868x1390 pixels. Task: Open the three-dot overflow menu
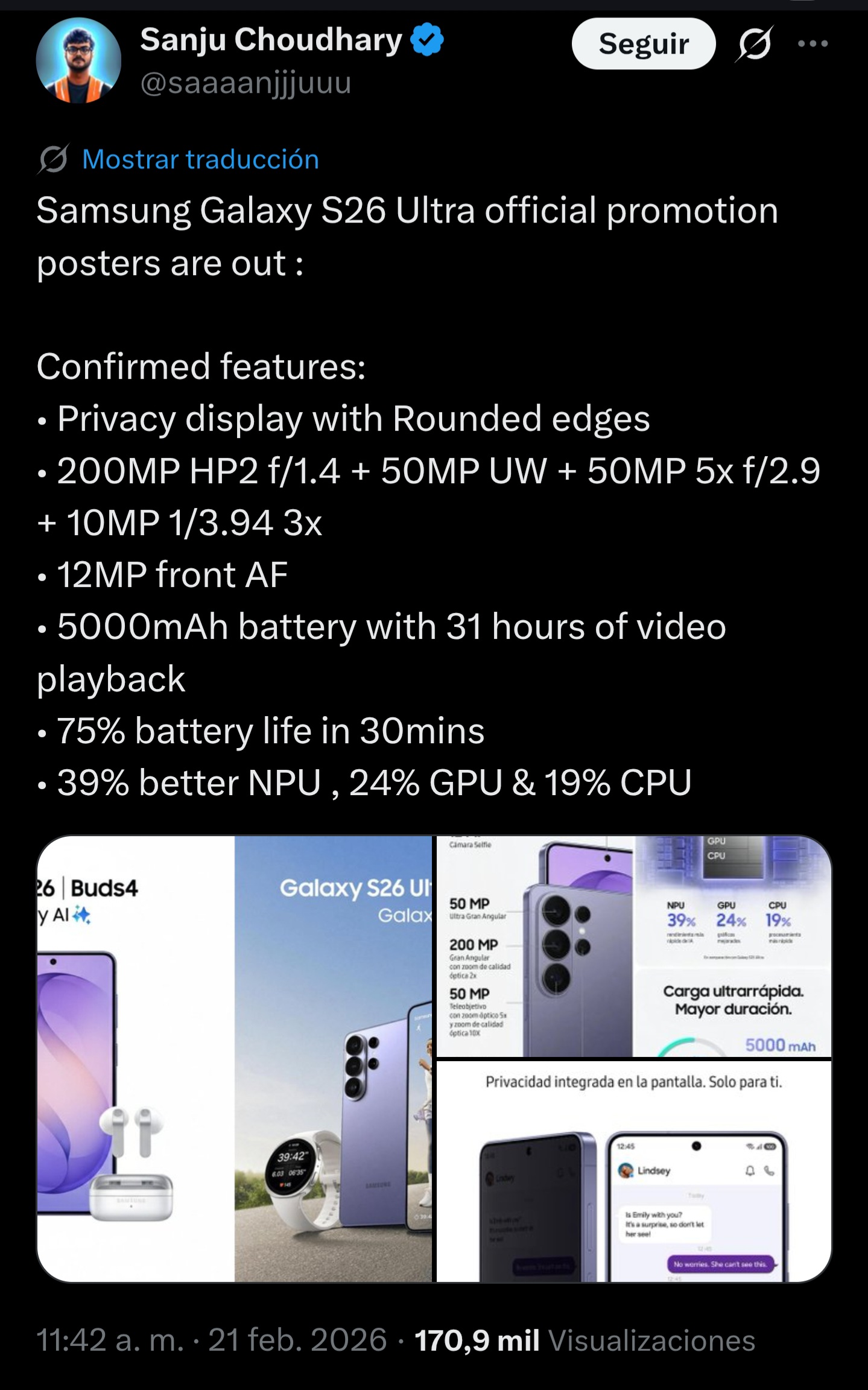(812, 43)
